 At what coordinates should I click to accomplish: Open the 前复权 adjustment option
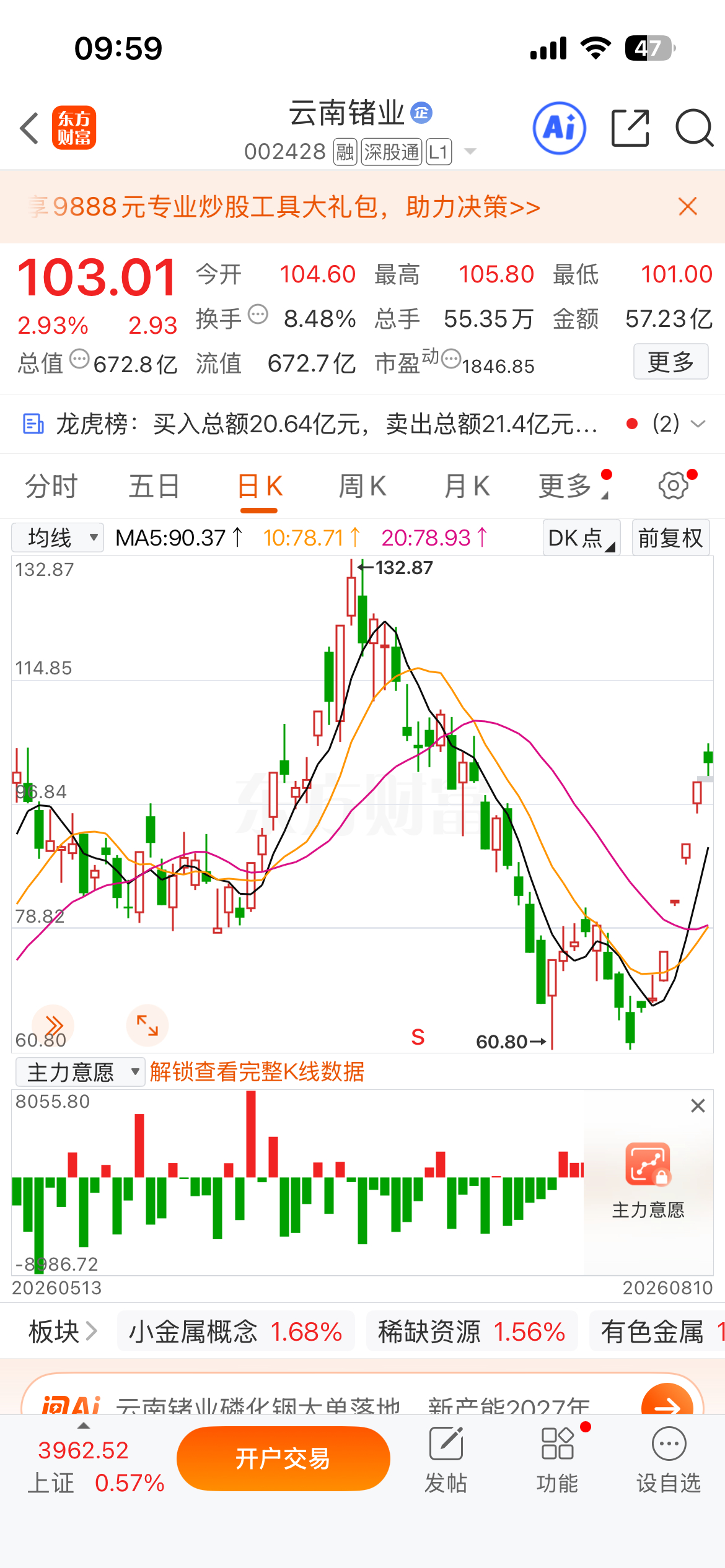670,538
